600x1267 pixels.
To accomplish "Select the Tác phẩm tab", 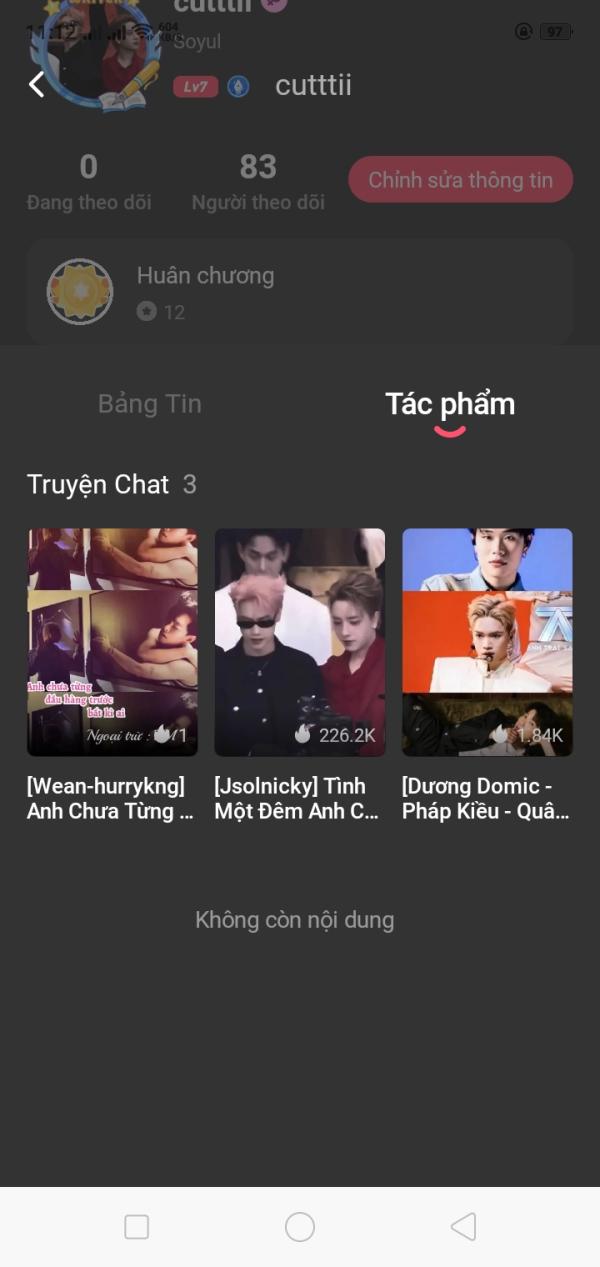I will tap(450, 404).
